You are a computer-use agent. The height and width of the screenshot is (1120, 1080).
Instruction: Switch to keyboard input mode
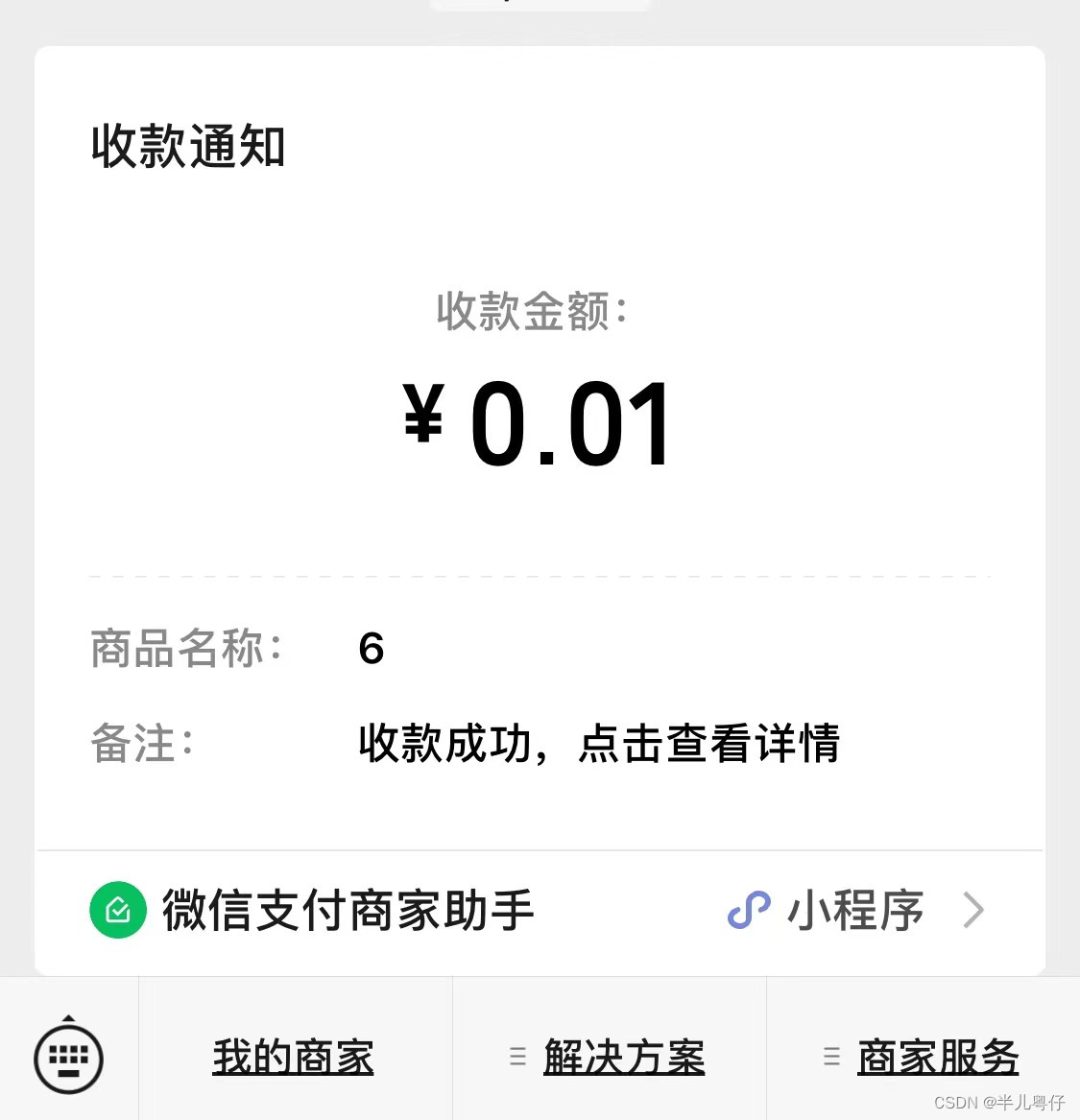pos(68,1057)
